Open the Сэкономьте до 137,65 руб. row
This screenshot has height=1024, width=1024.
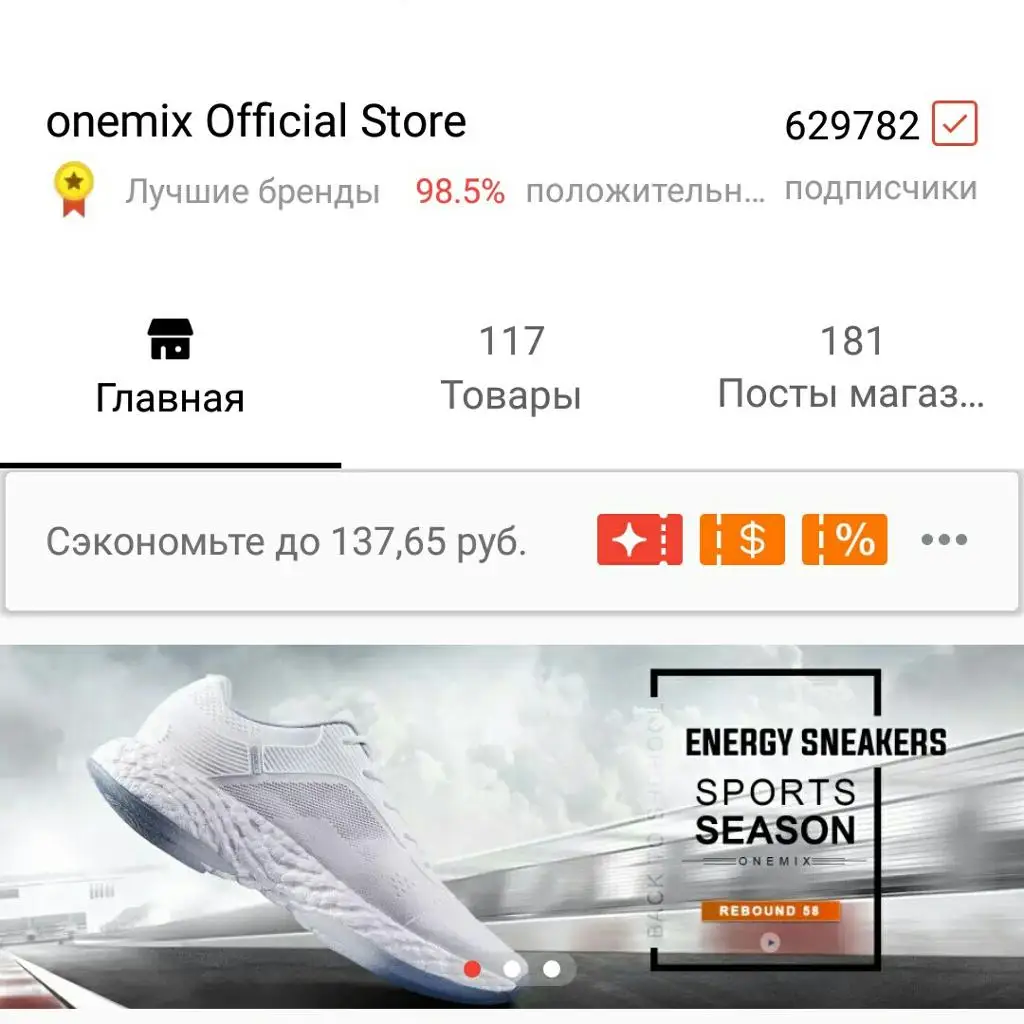click(x=512, y=541)
